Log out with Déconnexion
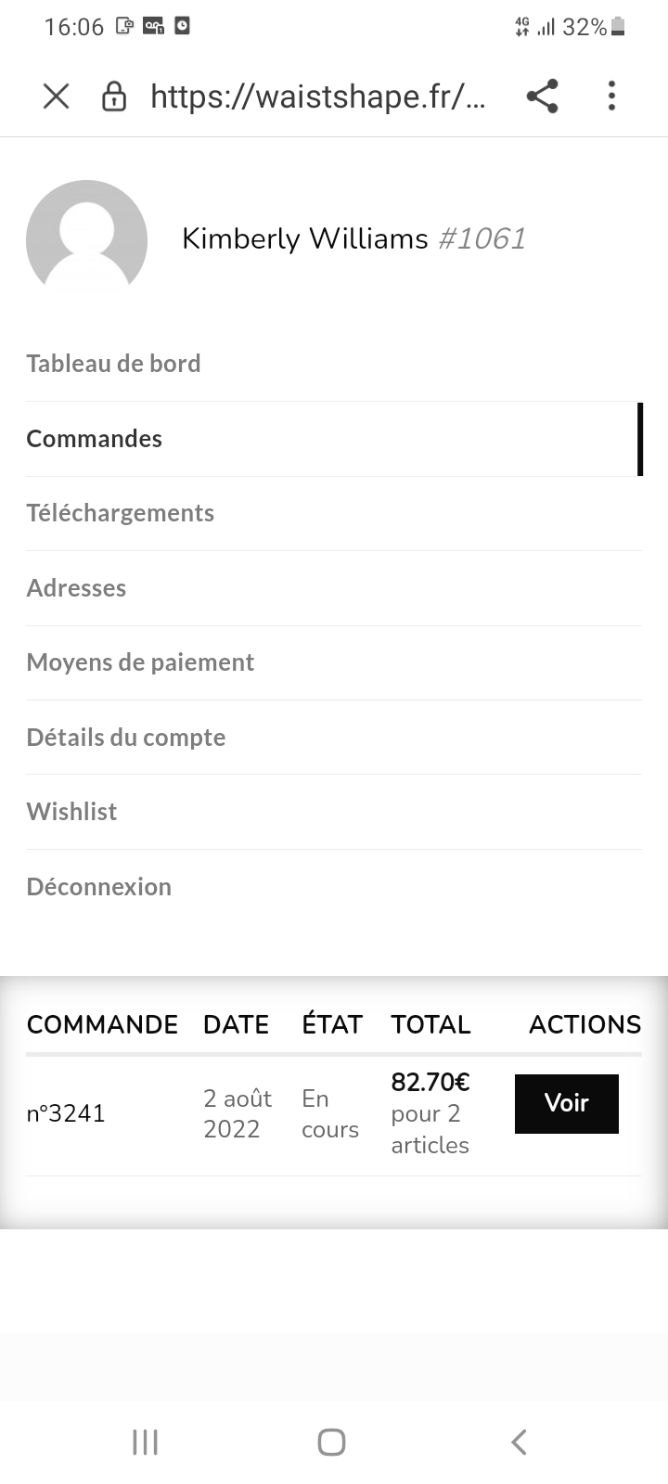The width and height of the screenshot is (668, 1484). tap(99, 886)
